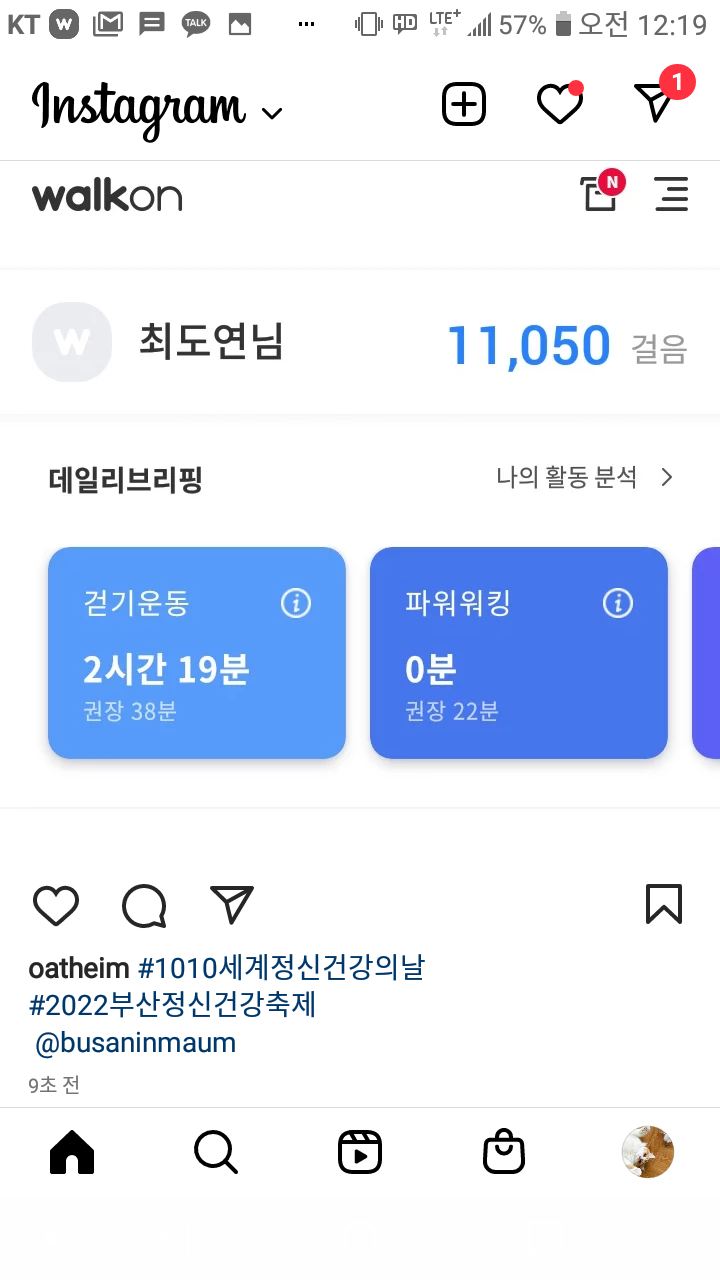This screenshot has height=1280, width=720.
Task: Open the @busaninmaum mention
Action: tap(136, 1043)
